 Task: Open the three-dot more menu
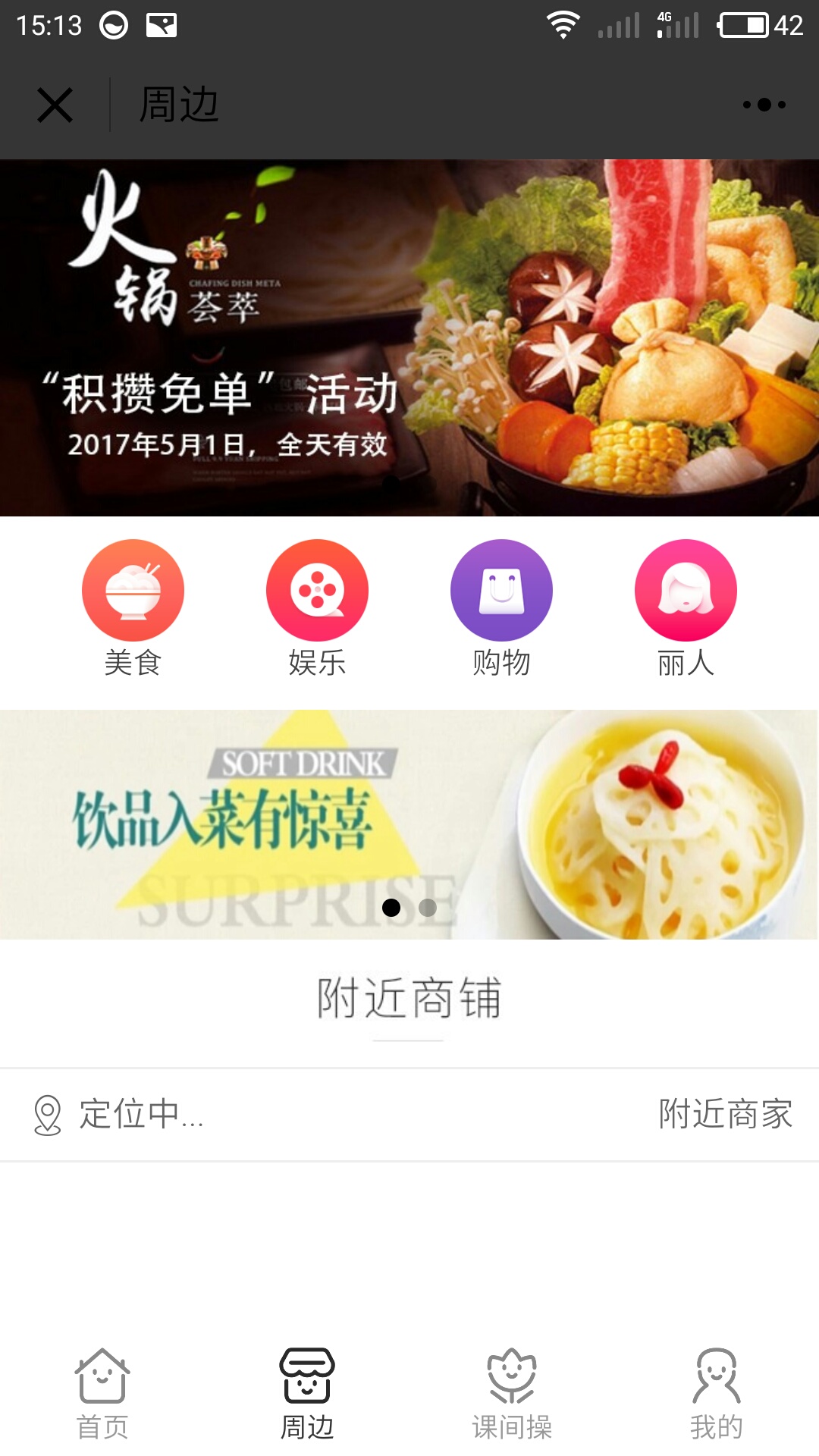[x=764, y=105]
